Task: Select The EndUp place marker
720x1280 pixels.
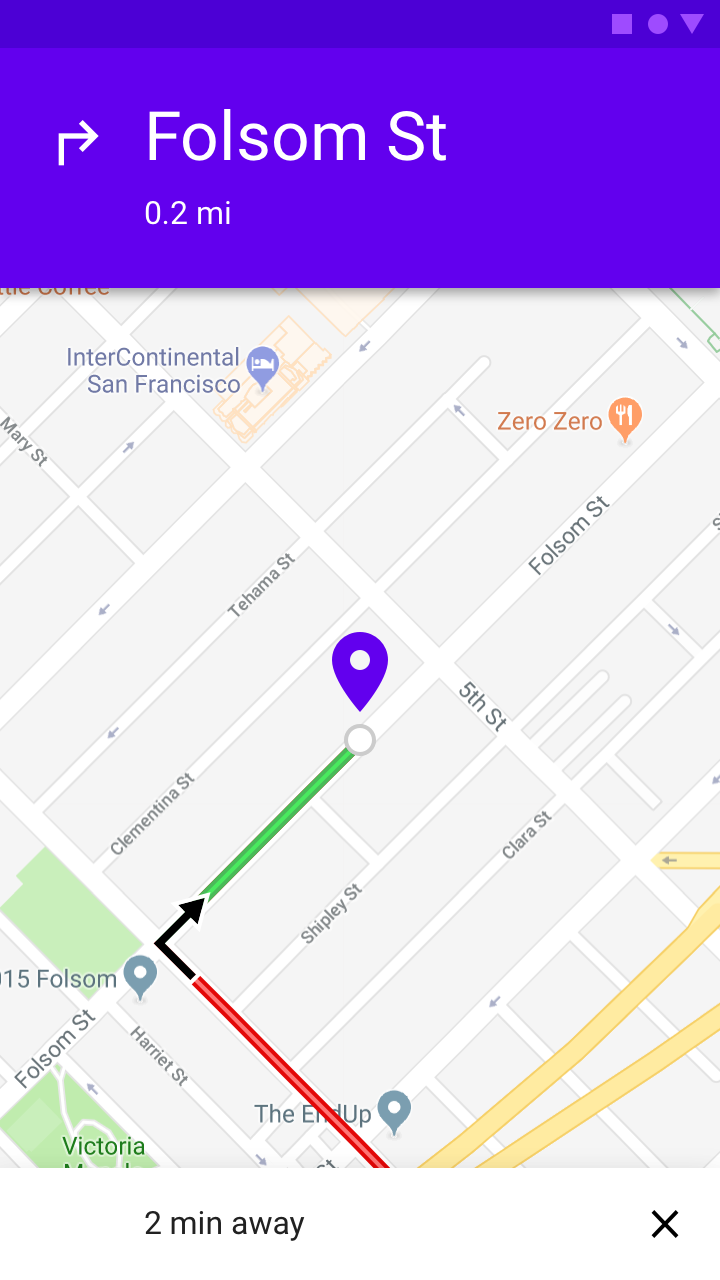Action: [x=396, y=1110]
